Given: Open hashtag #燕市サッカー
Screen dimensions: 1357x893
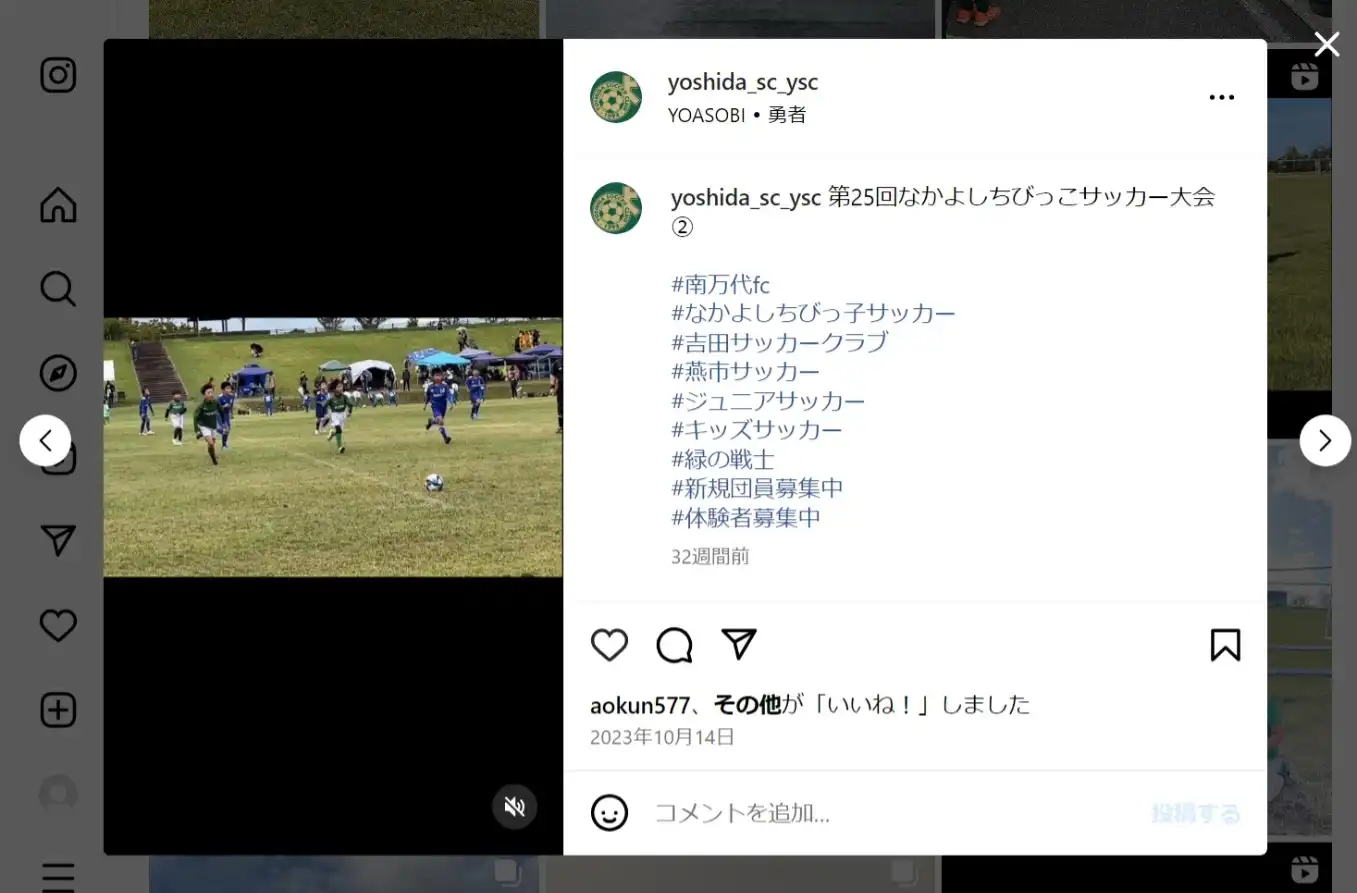Looking at the screenshot, I should tap(745, 372).
